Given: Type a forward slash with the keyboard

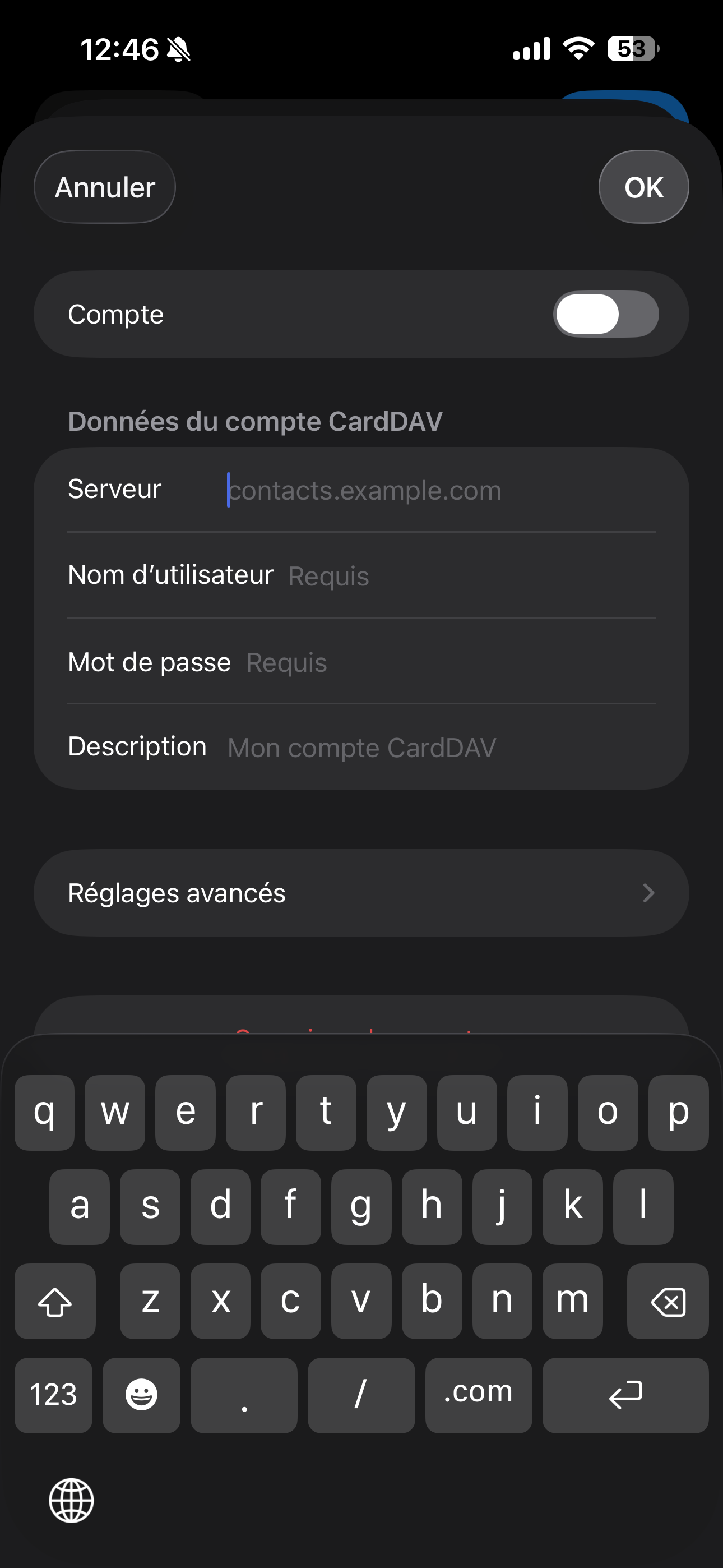Looking at the screenshot, I should point(360,1395).
